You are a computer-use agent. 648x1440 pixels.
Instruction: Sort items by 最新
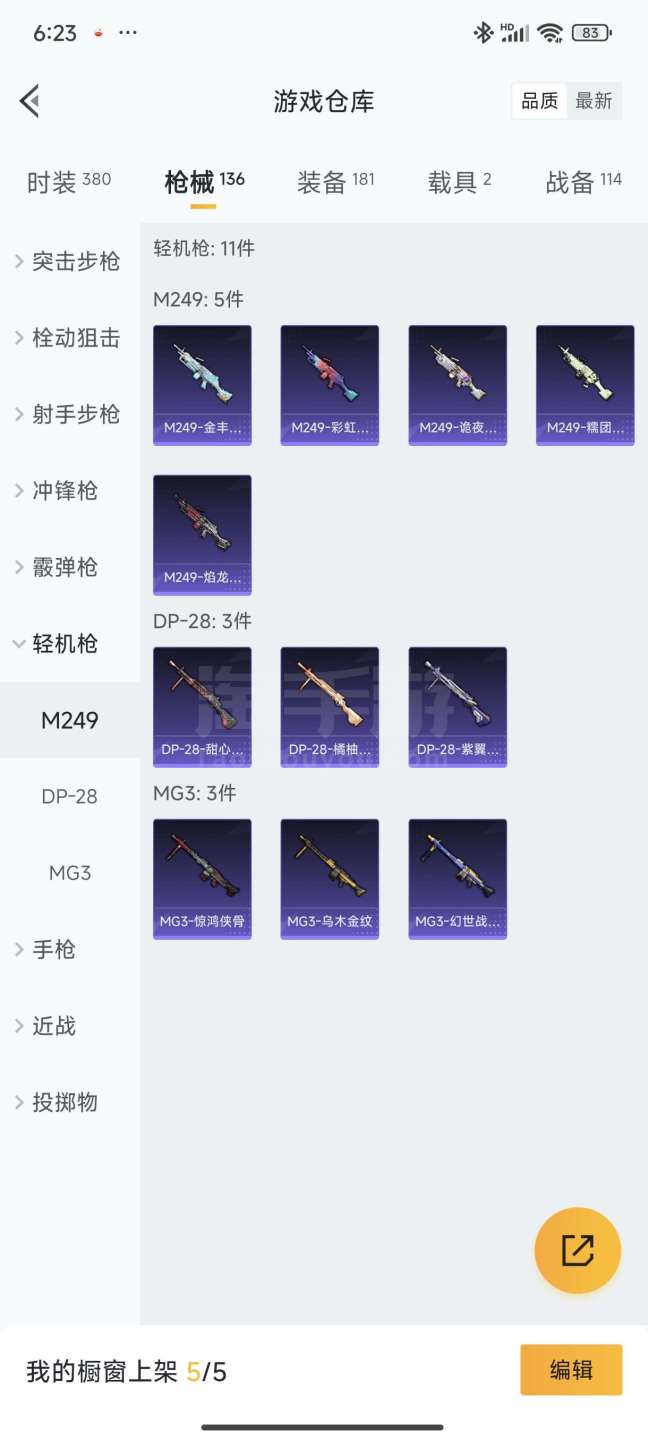[x=593, y=101]
